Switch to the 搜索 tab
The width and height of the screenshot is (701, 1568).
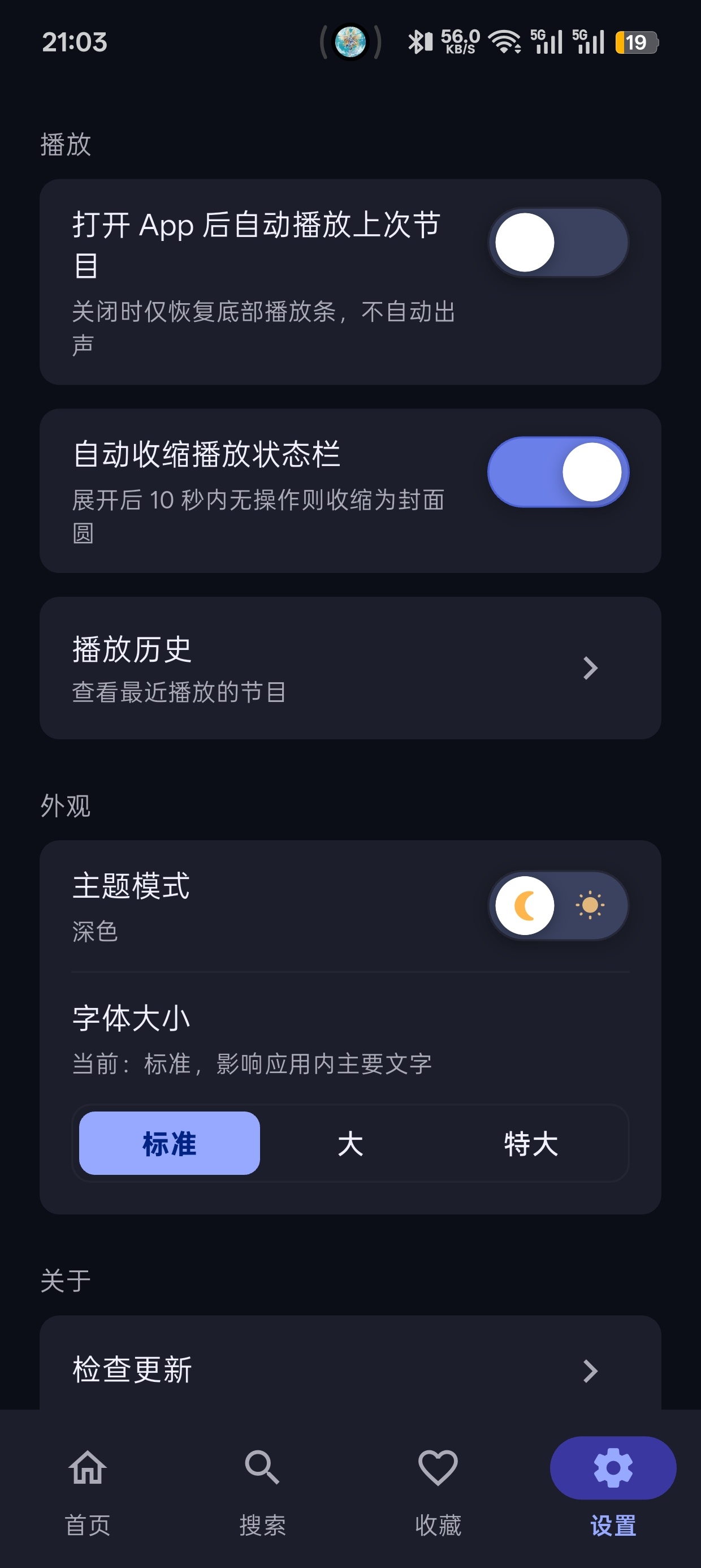pyautogui.click(x=263, y=1489)
